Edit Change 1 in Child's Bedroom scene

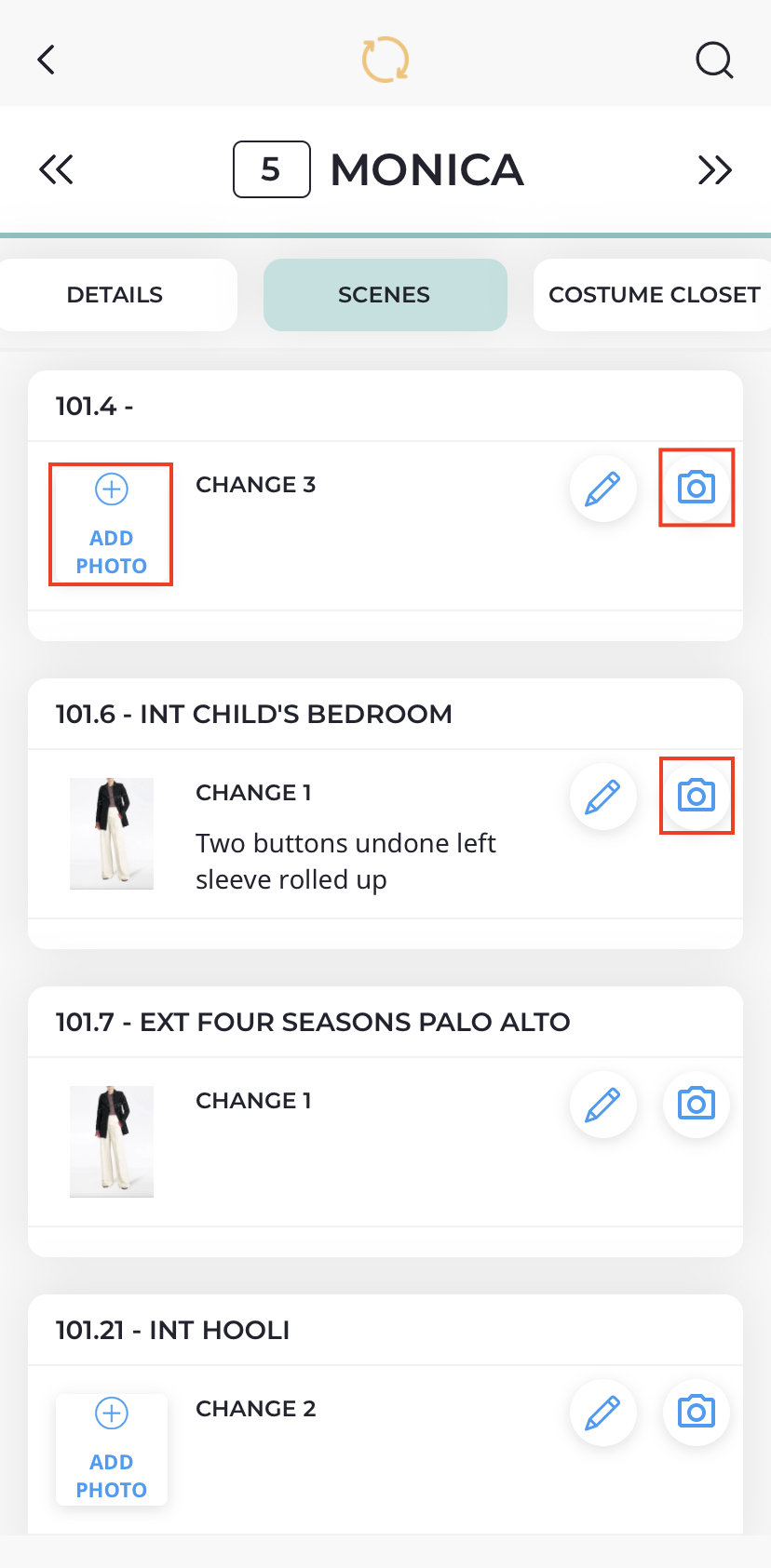pyautogui.click(x=603, y=797)
